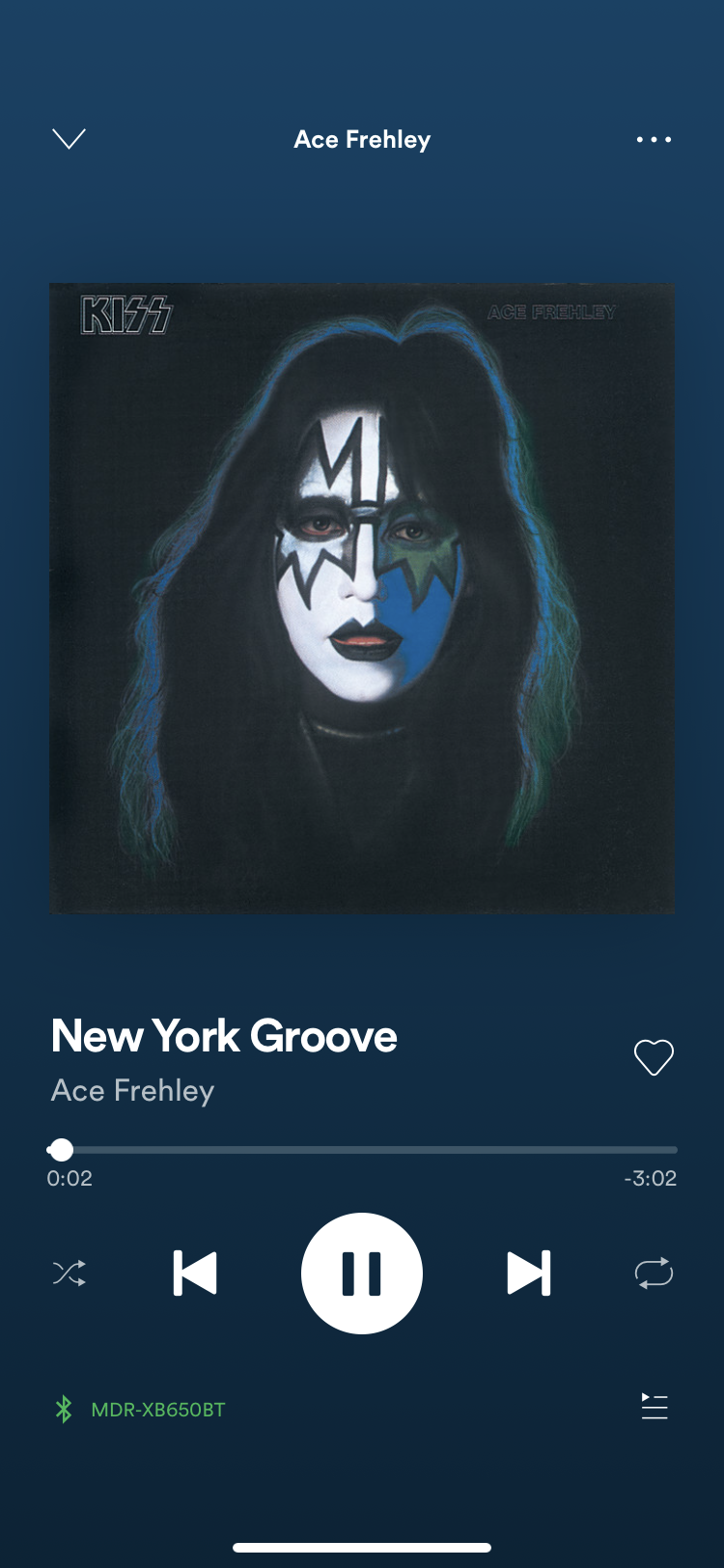This screenshot has width=724, height=1568.
Task: Like New York Groove with the heart icon
Action: [654, 1057]
